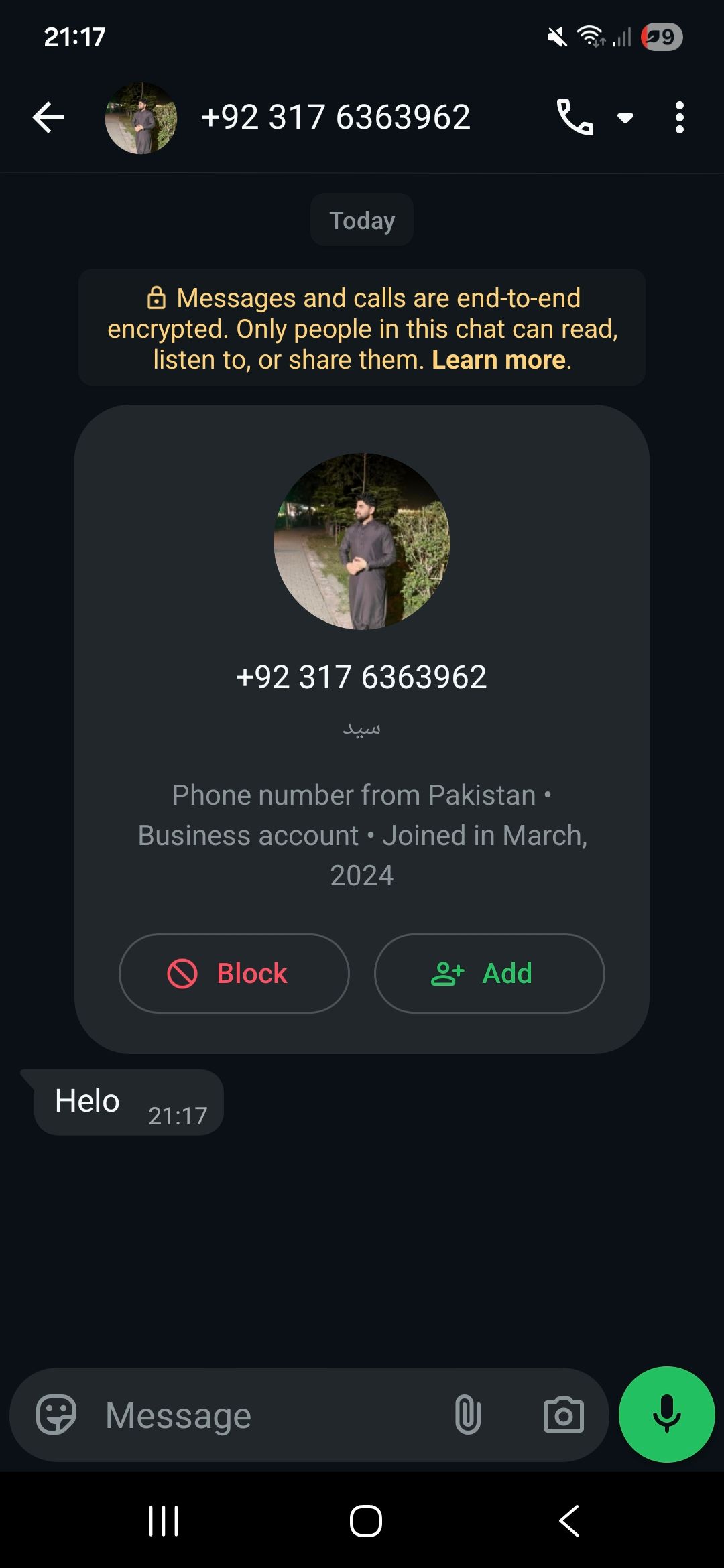View the large profile photo in card
The width and height of the screenshot is (724, 1568).
tap(361, 541)
